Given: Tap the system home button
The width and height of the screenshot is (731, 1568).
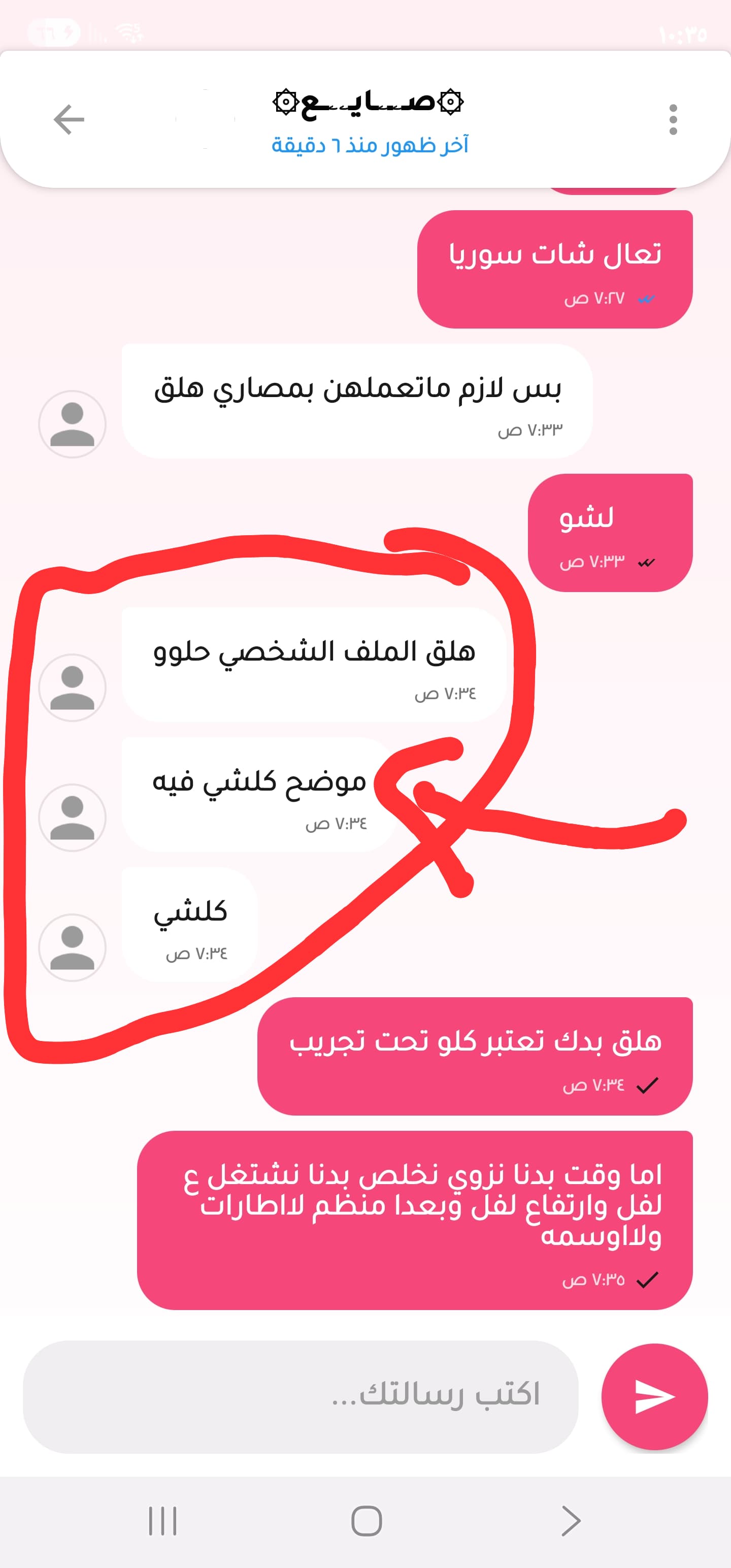Looking at the screenshot, I should (367, 1520).
